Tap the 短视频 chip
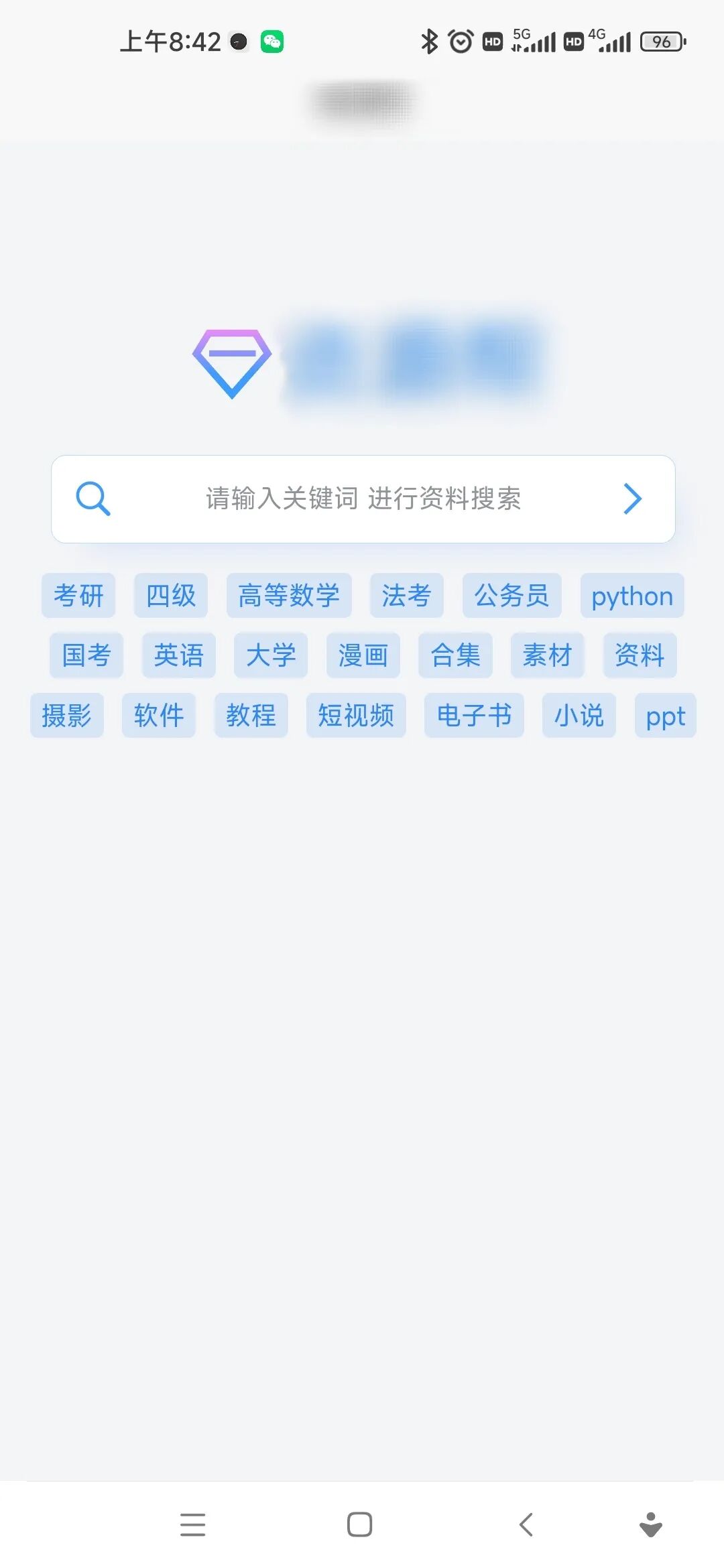Image resolution: width=724 pixels, height=1568 pixels. click(356, 715)
